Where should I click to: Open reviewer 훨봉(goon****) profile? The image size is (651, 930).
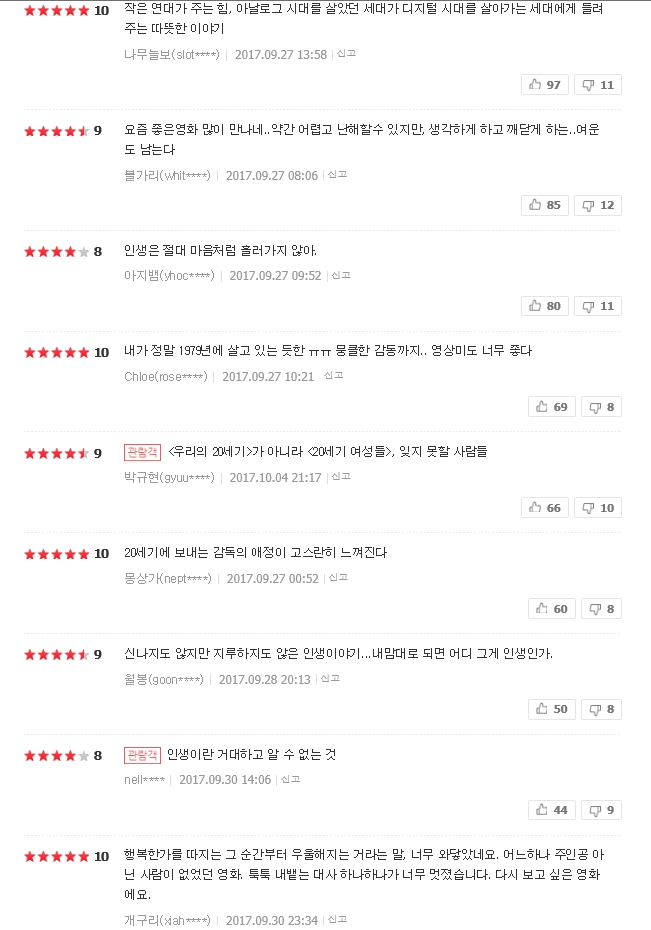point(163,680)
